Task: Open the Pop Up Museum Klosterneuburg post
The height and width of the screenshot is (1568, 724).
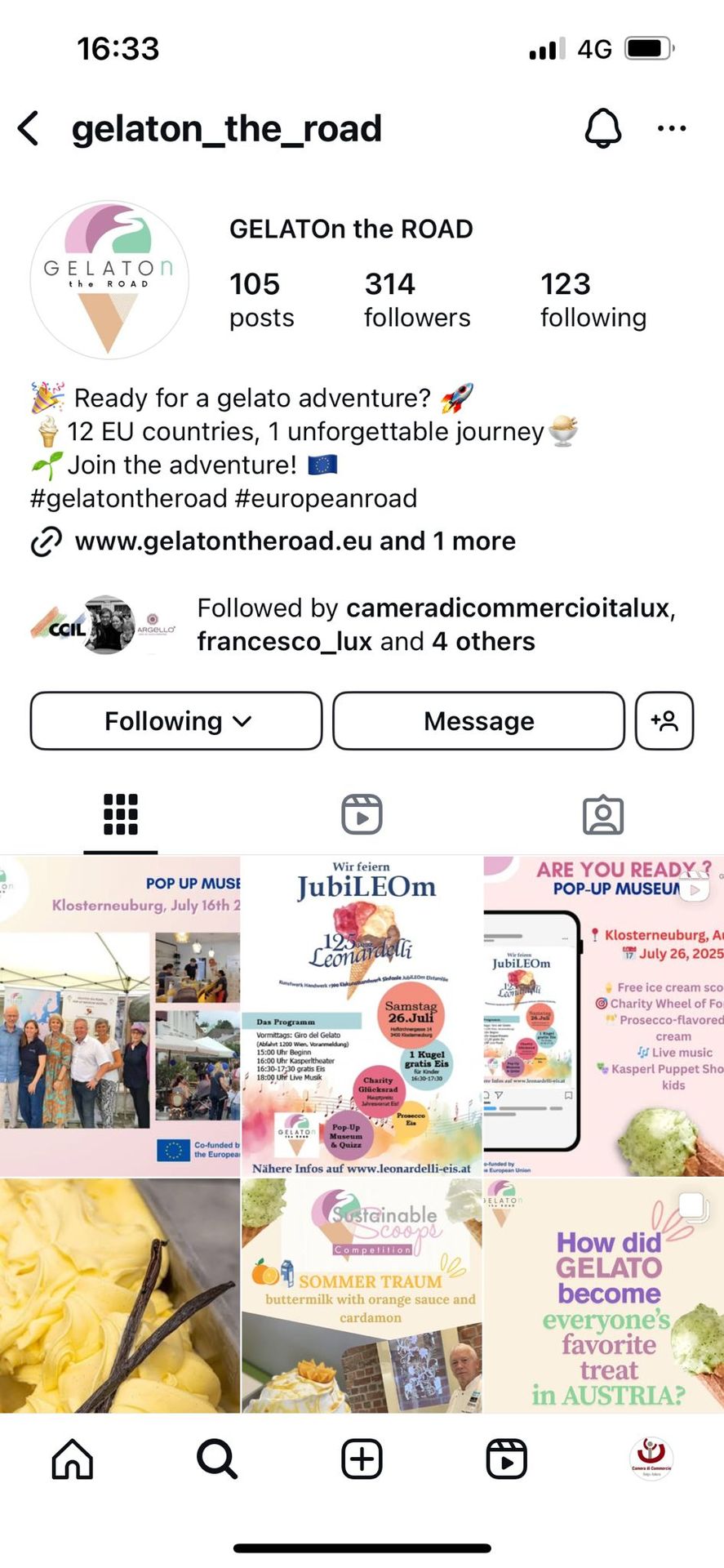Action: tap(120, 1016)
